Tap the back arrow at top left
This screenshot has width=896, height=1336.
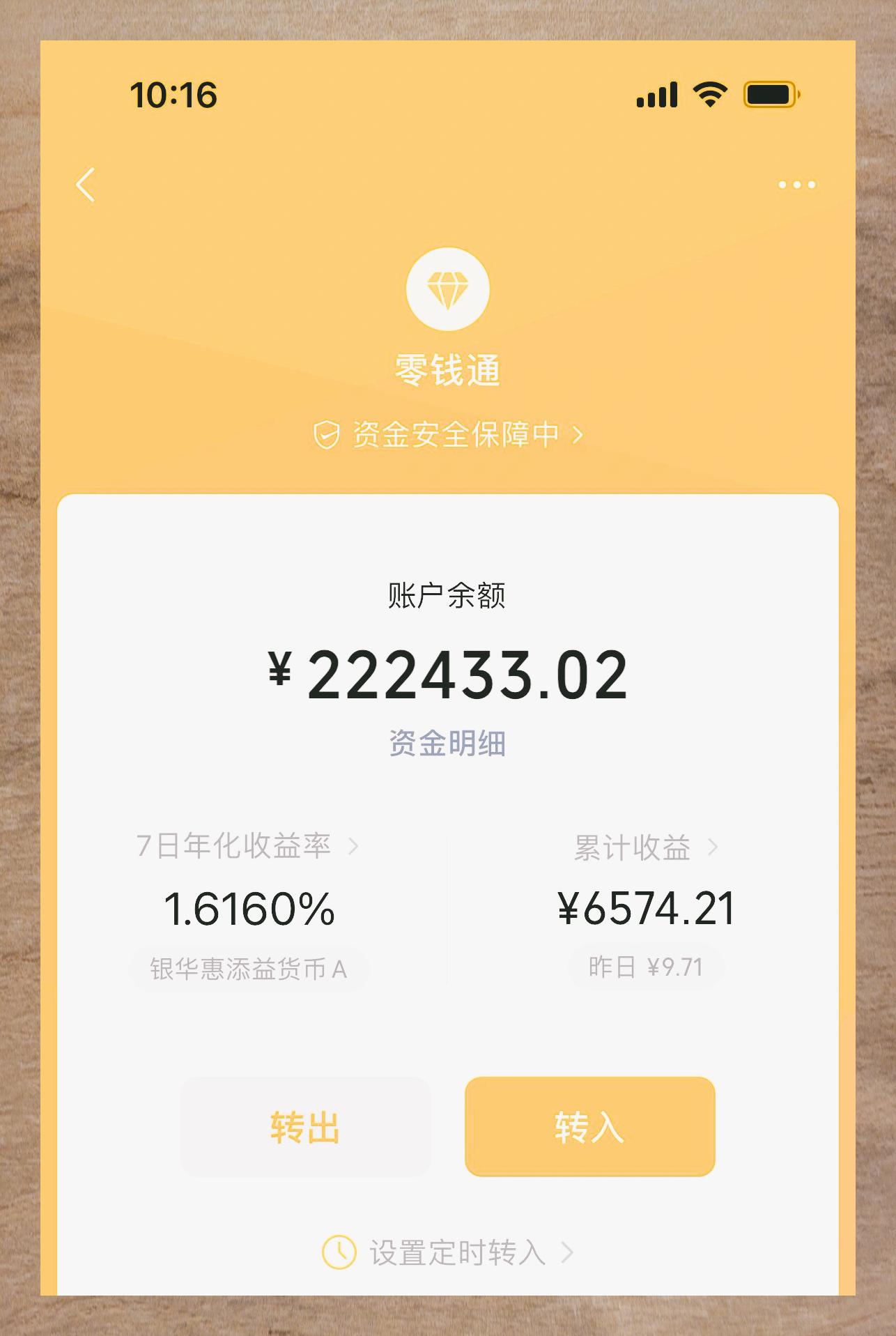point(84,183)
